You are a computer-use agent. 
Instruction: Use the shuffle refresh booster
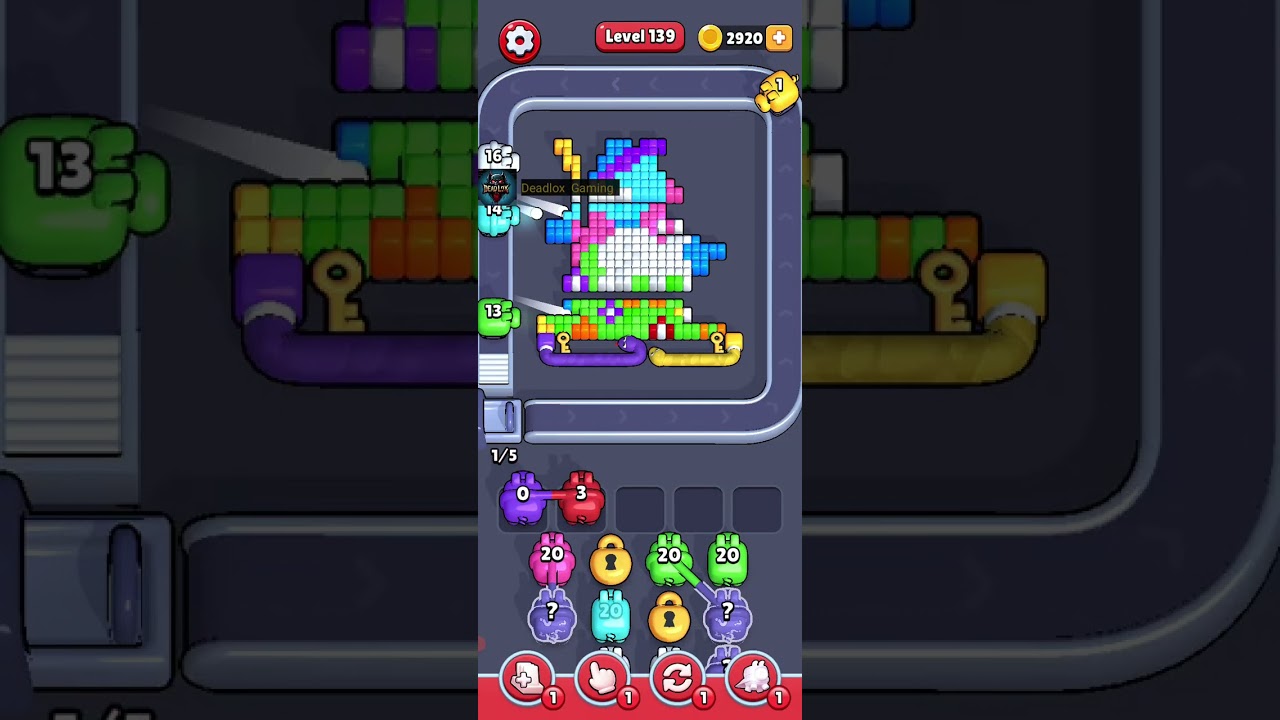click(x=677, y=679)
